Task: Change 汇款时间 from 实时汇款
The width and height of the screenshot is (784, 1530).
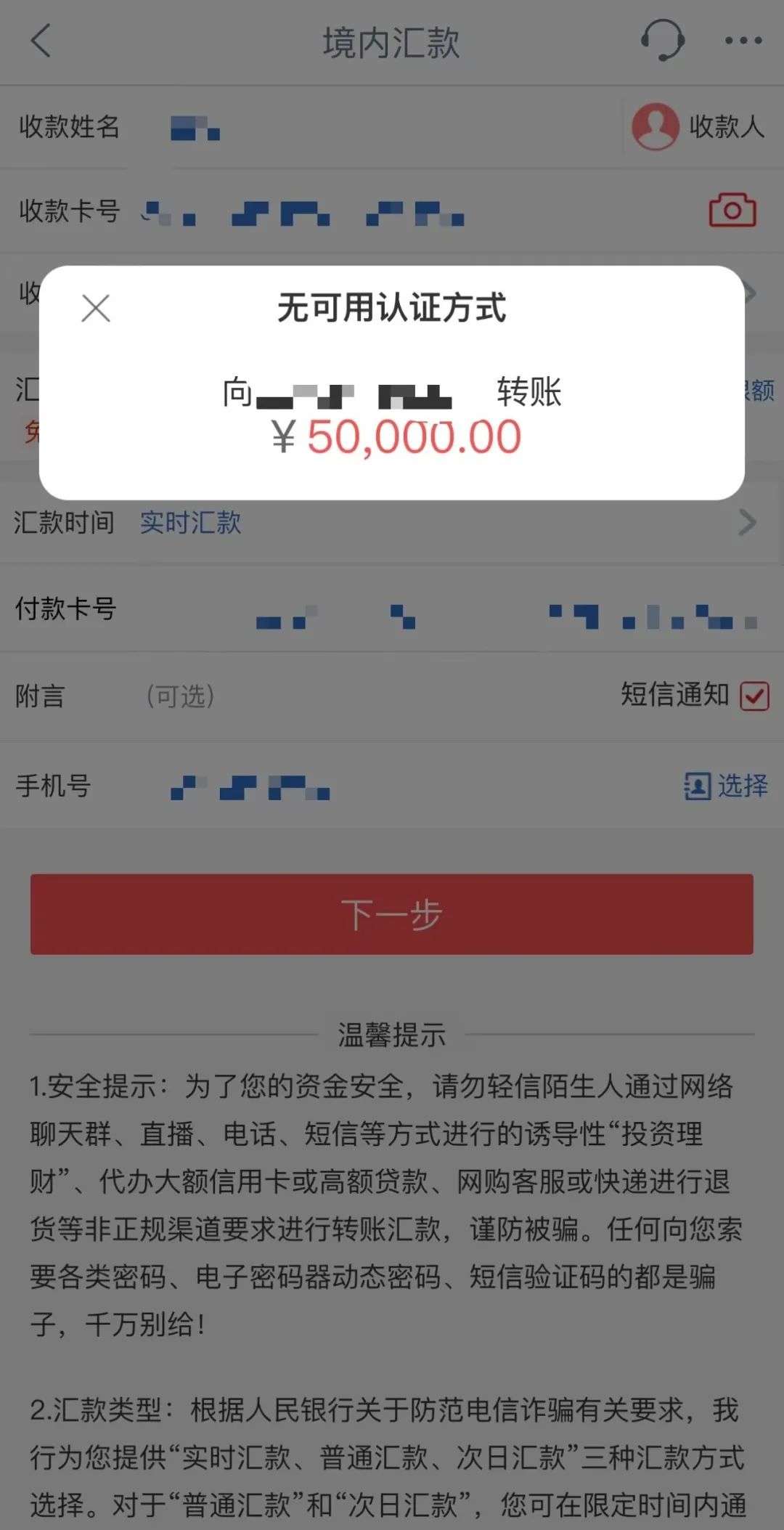Action: [x=436, y=523]
